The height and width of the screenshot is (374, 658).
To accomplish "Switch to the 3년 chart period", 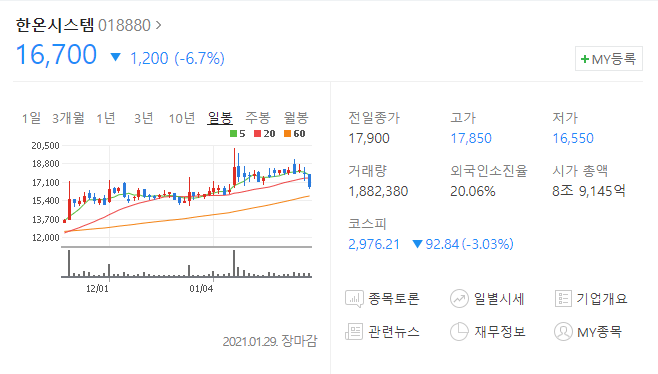I will pos(144,118).
